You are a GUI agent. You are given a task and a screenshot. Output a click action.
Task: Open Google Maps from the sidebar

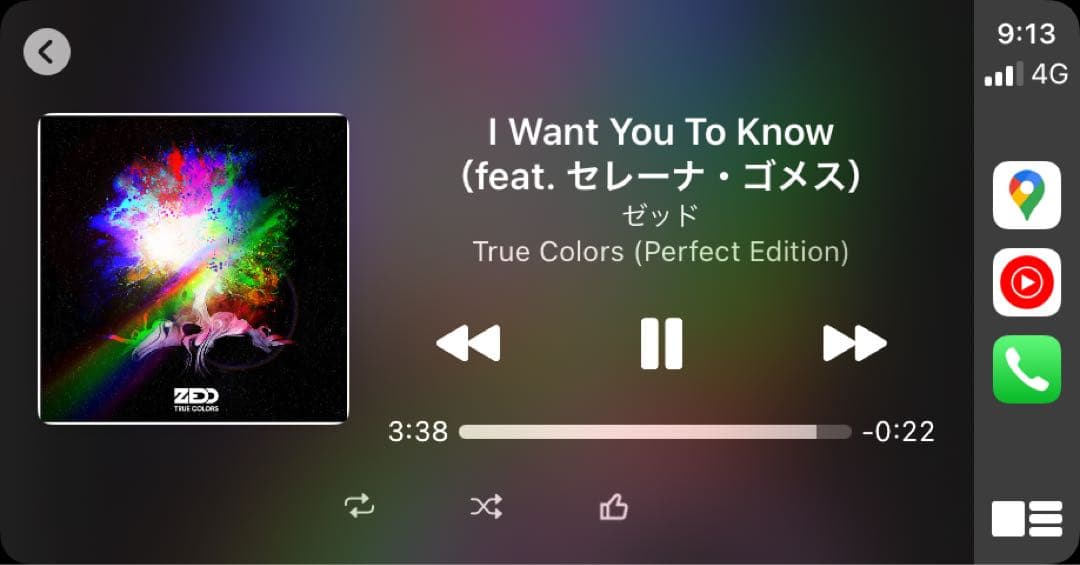pyautogui.click(x=1026, y=195)
